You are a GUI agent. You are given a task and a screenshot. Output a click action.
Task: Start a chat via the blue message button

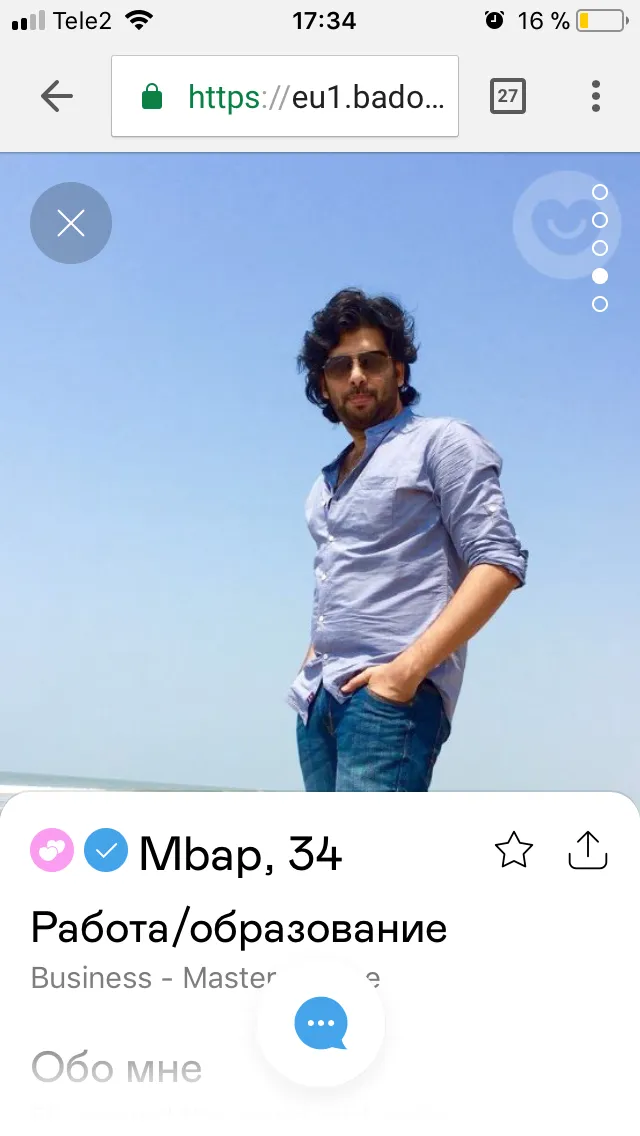(x=321, y=1023)
